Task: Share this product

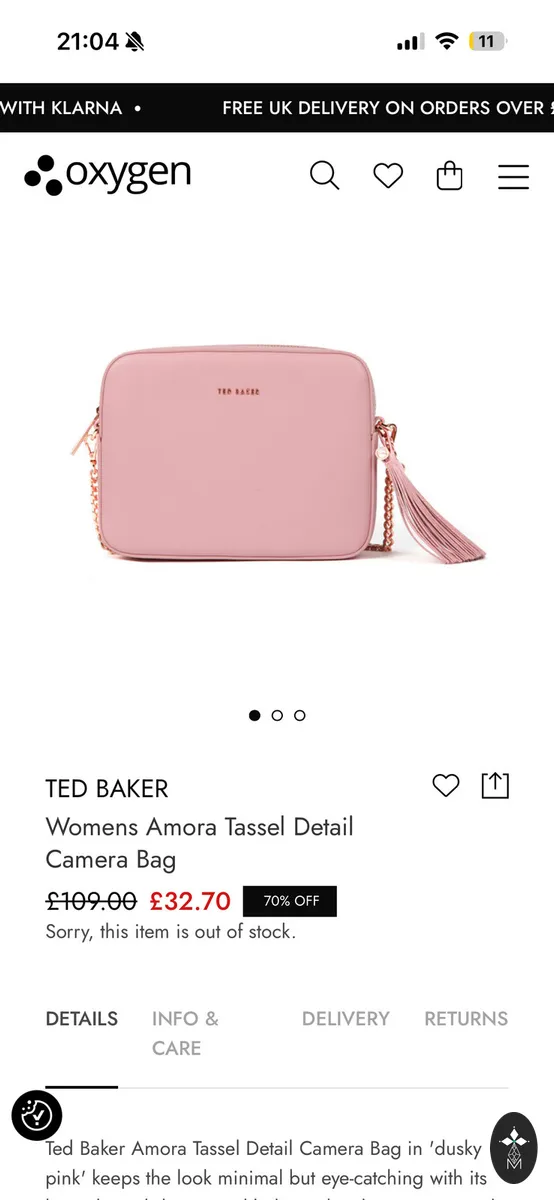Action: (x=495, y=785)
